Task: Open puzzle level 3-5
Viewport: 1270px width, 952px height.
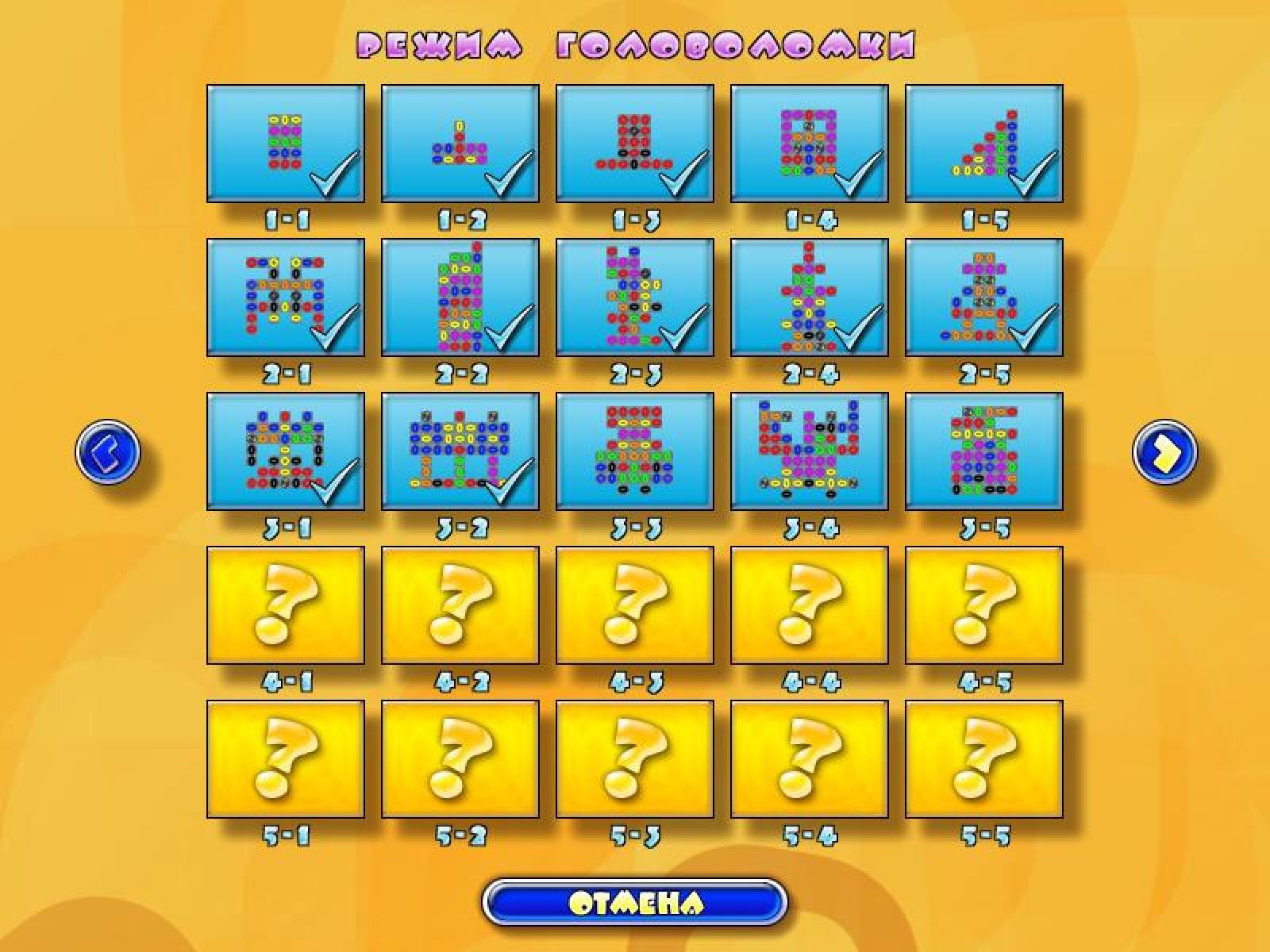Action: click(984, 451)
